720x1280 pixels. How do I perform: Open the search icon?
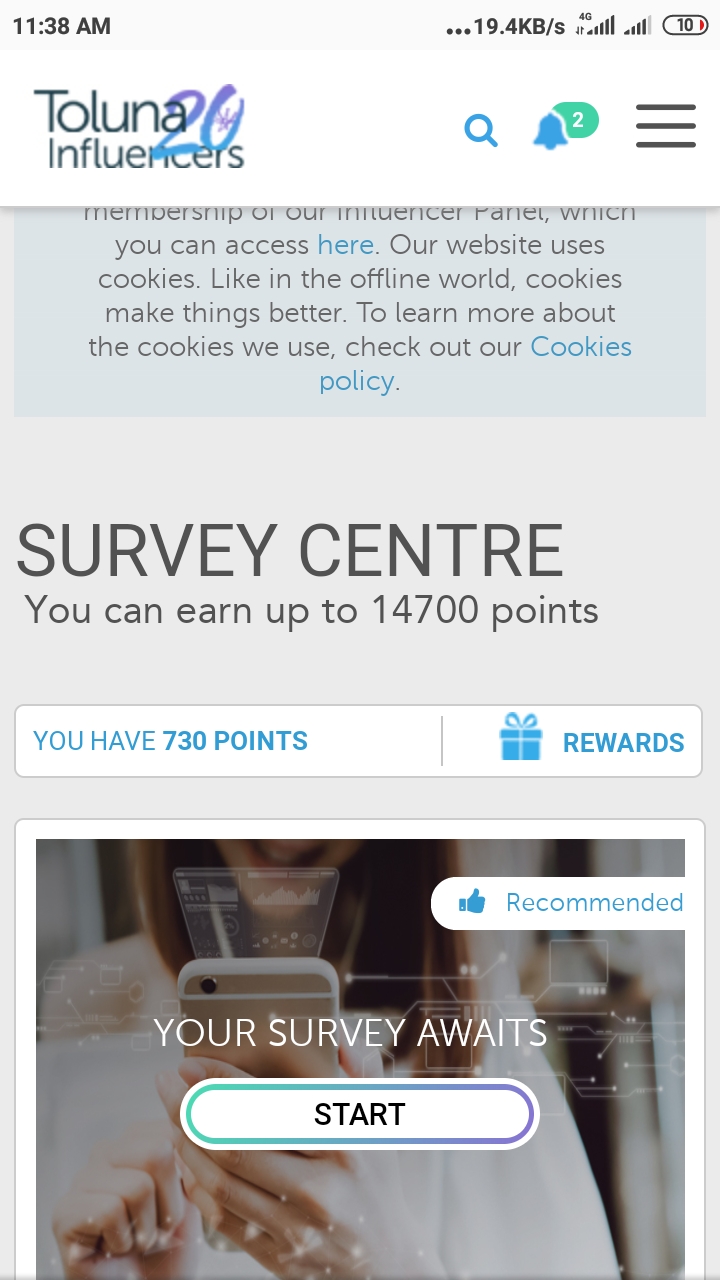[x=481, y=130]
